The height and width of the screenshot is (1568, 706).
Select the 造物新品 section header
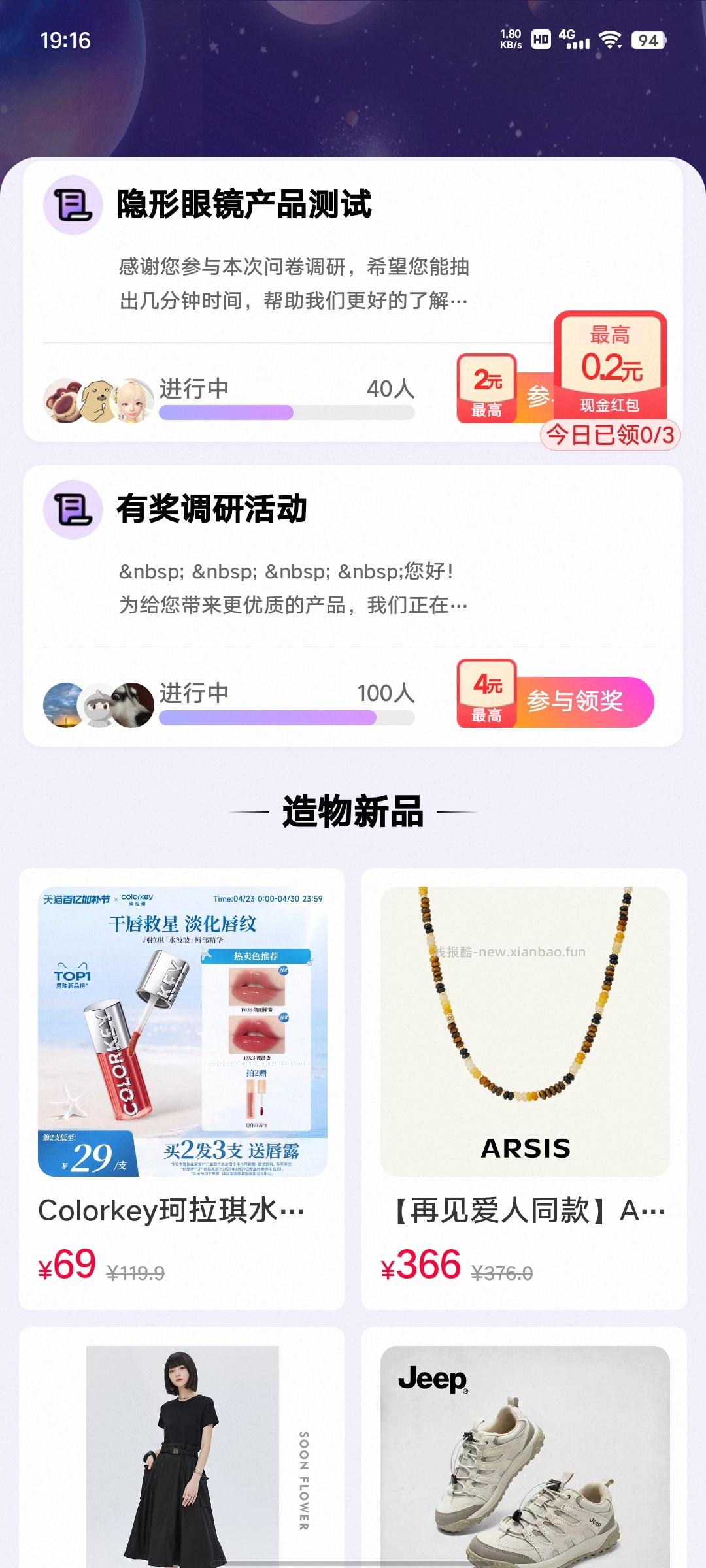353,809
